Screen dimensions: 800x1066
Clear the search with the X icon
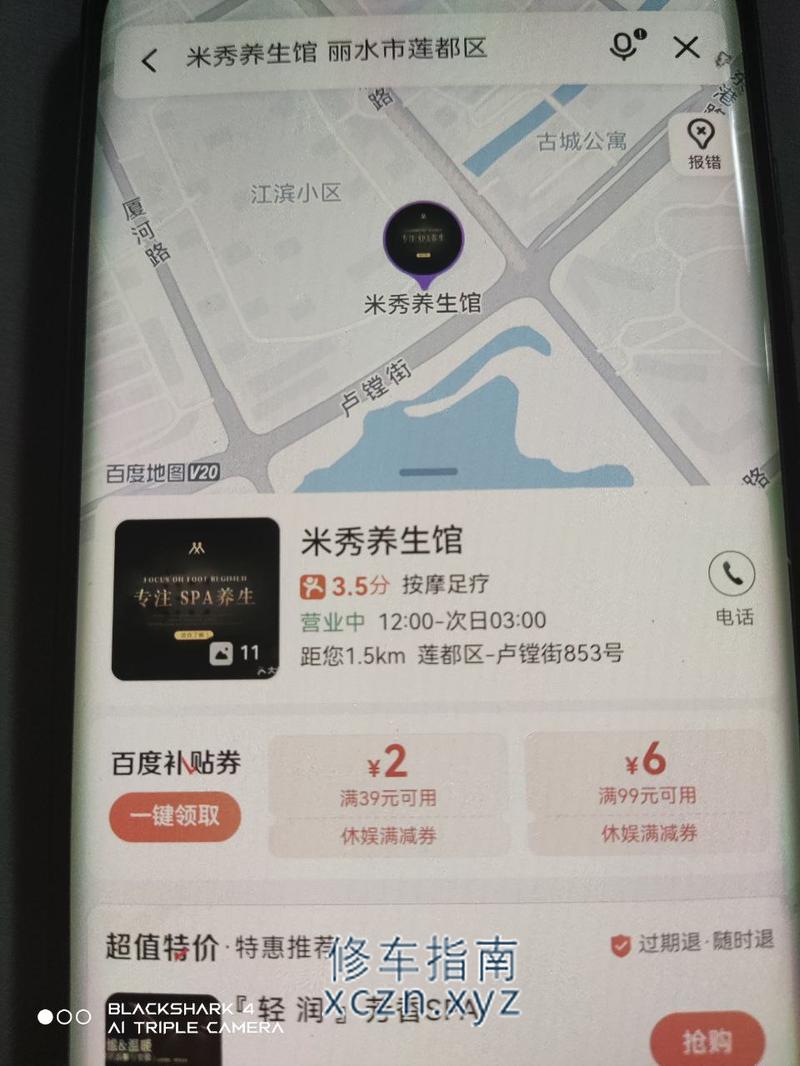(x=686, y=47)
